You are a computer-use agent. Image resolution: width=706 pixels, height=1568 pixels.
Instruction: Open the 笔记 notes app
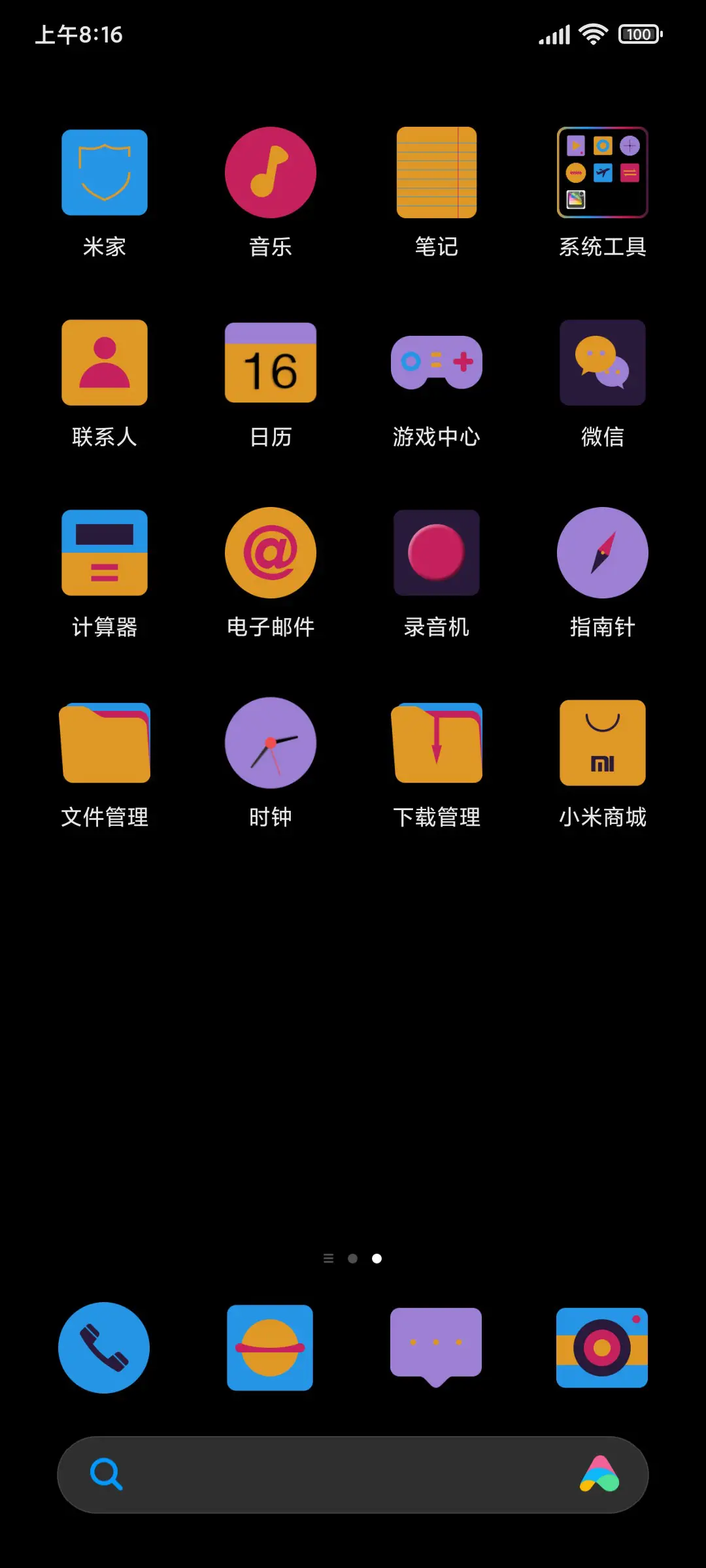click(x=437, y=171)
